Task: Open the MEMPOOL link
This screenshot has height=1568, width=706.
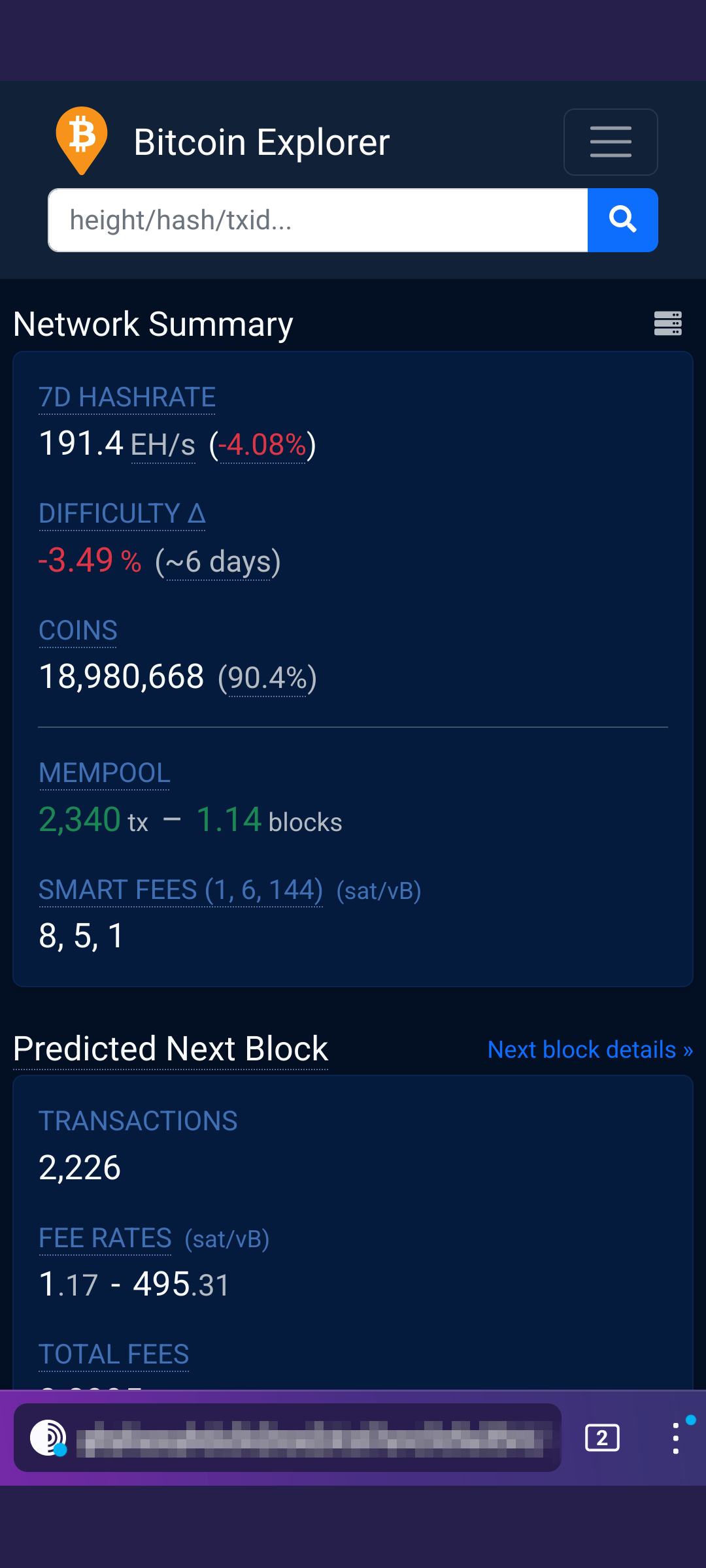Action: pyautogui.click(x=105, y=773)
